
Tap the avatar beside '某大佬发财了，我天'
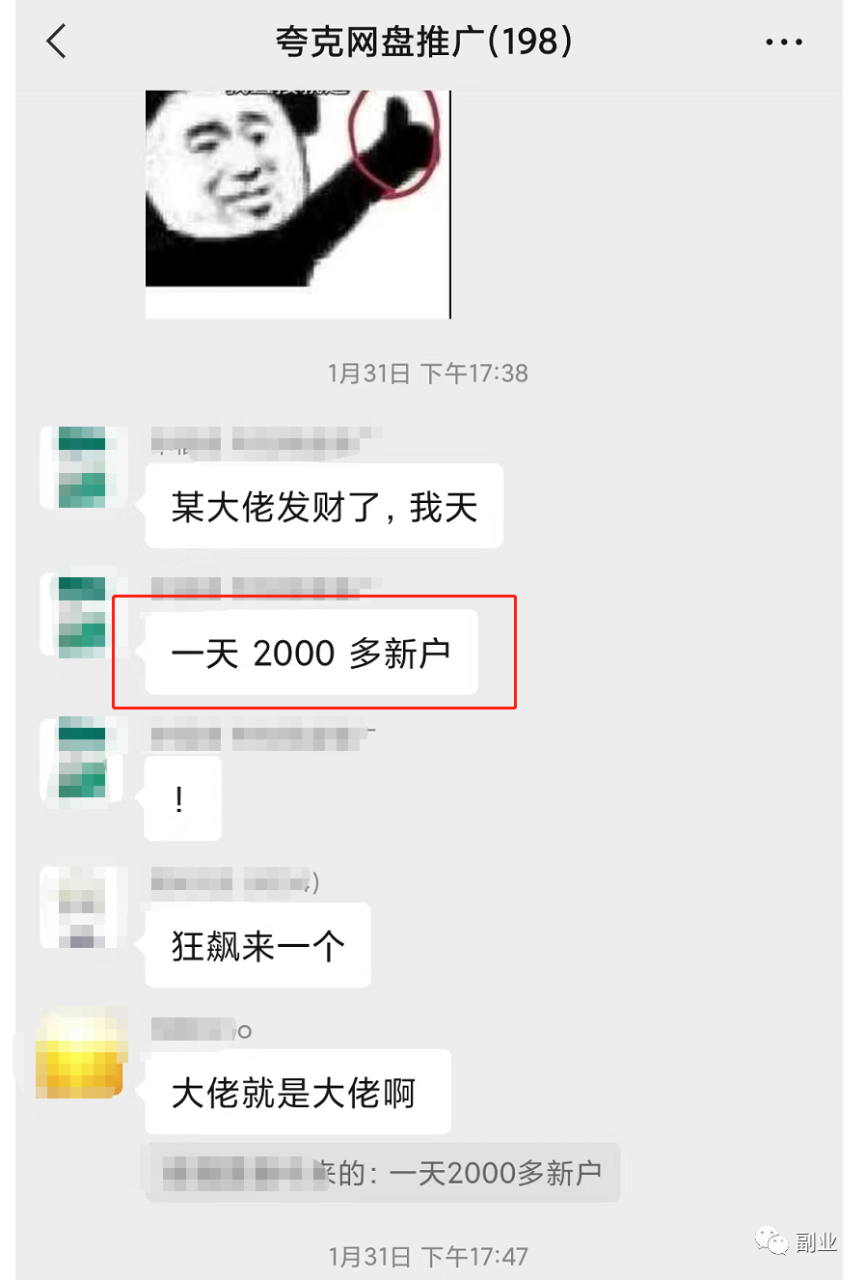[81, 467]
